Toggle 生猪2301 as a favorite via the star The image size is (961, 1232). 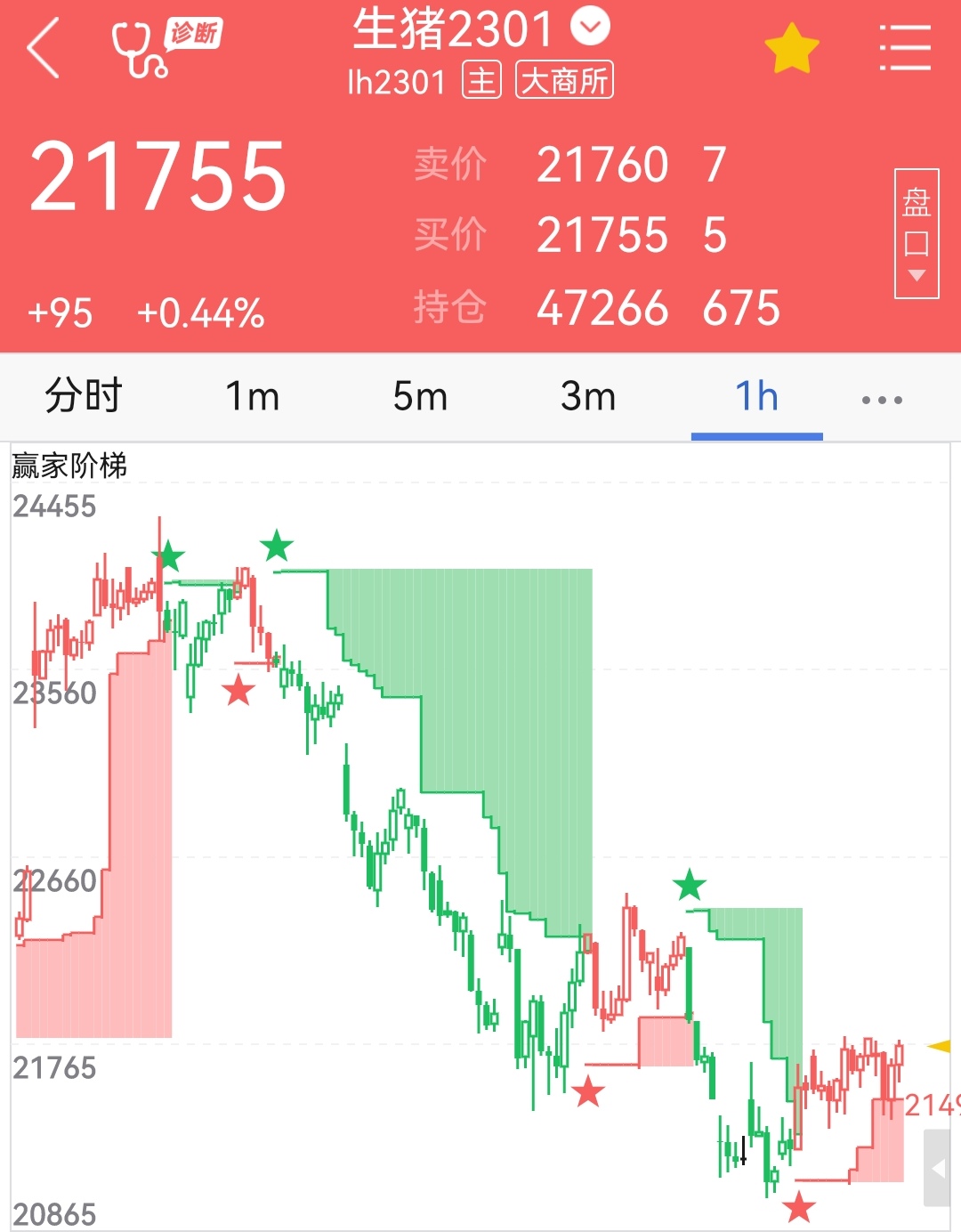click(790, 46)
